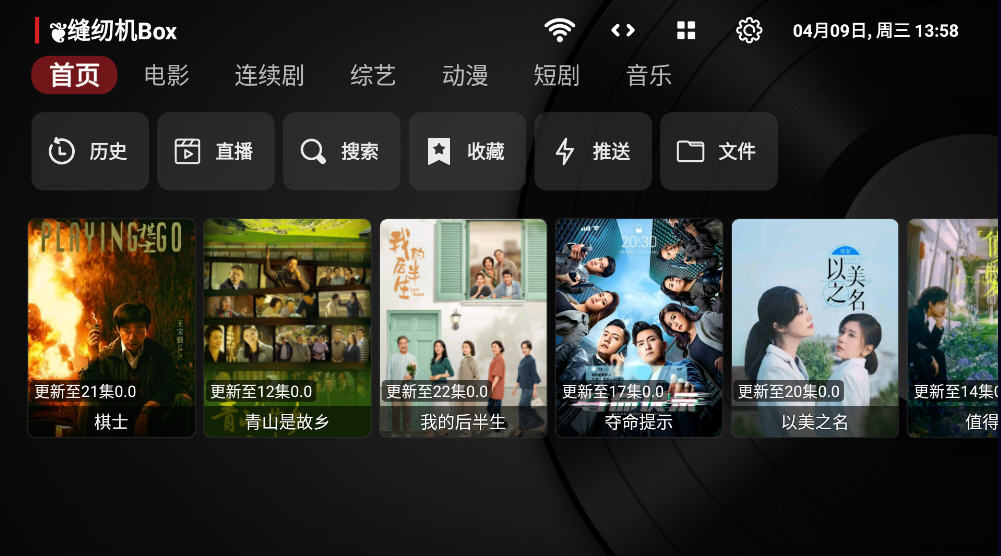Open the Wi-Fi icon in top bar
The height and width of the screenshot is (556, 1001).
(x=560, y=30)
